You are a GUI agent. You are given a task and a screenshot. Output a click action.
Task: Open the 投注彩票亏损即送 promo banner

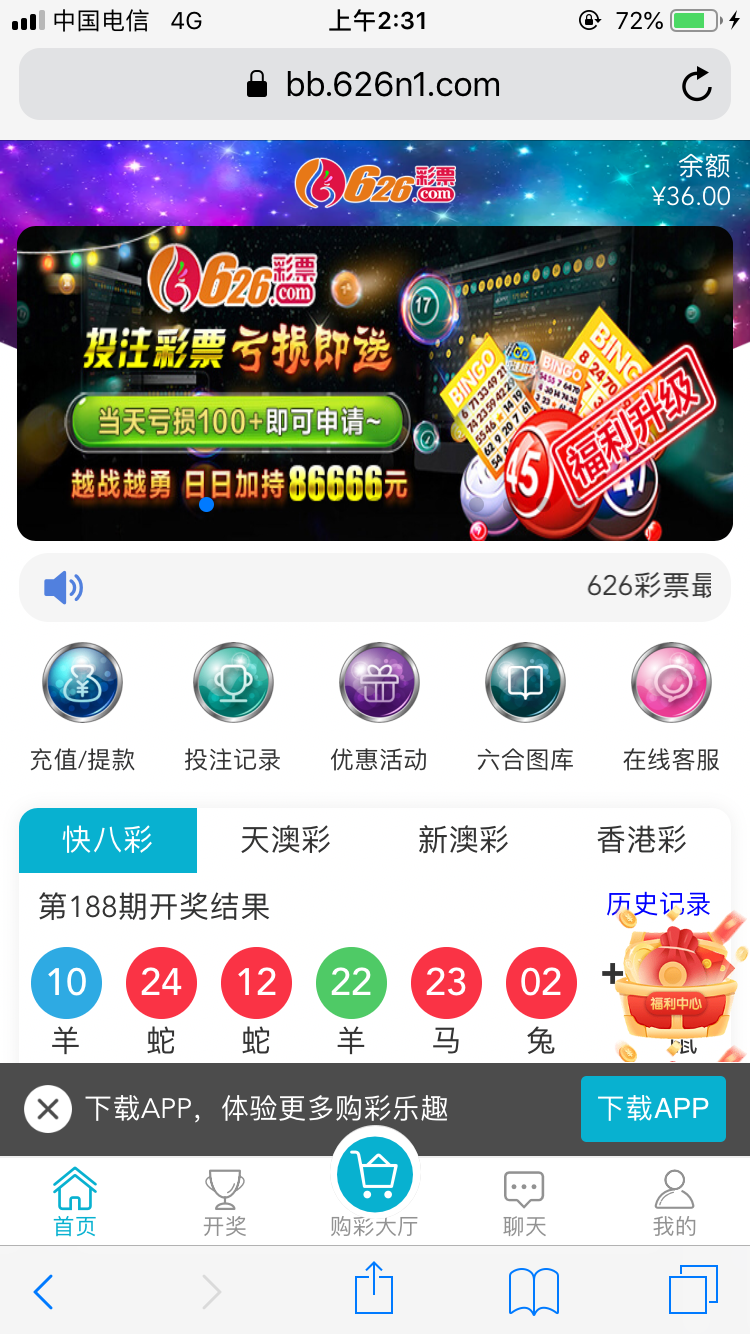(x=374, y=383)
